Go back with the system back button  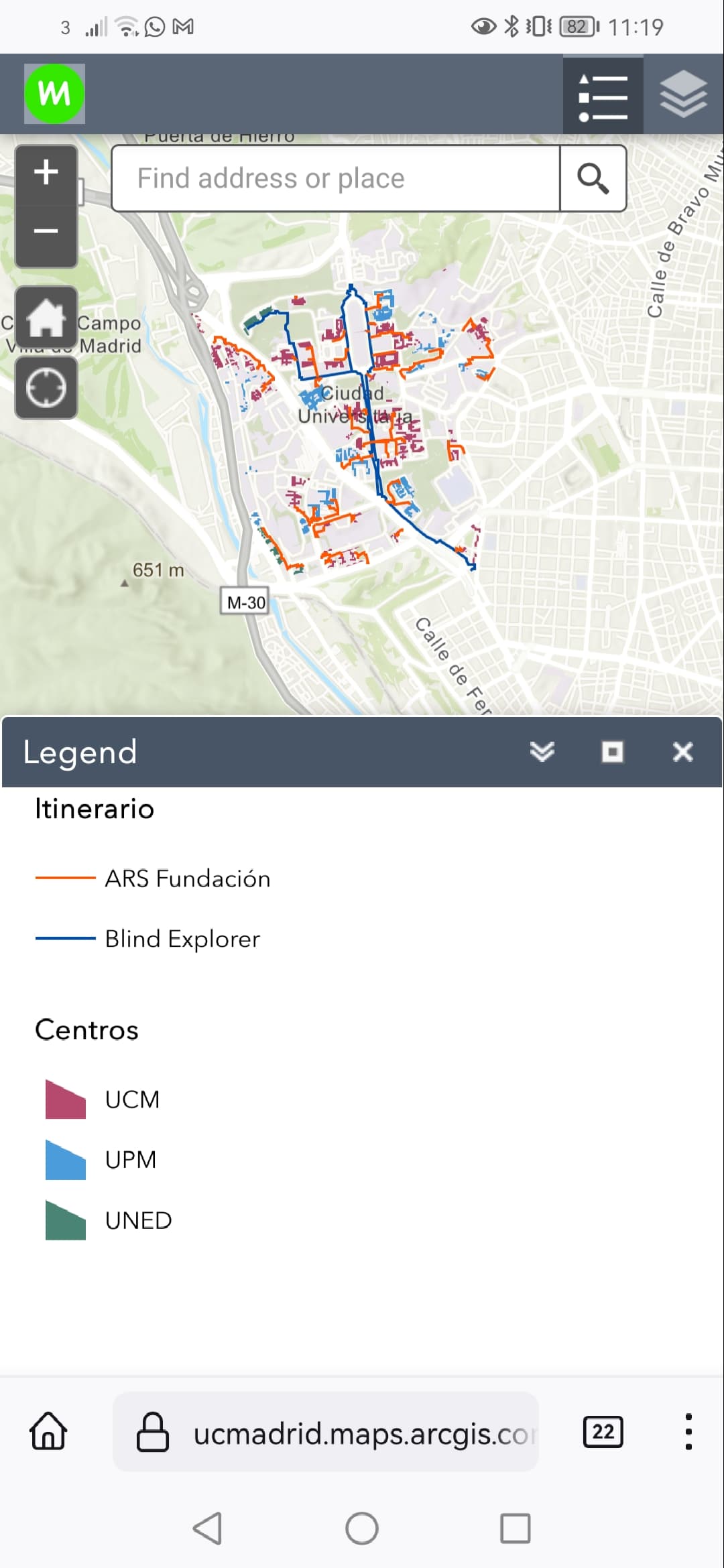(207, 1528)
